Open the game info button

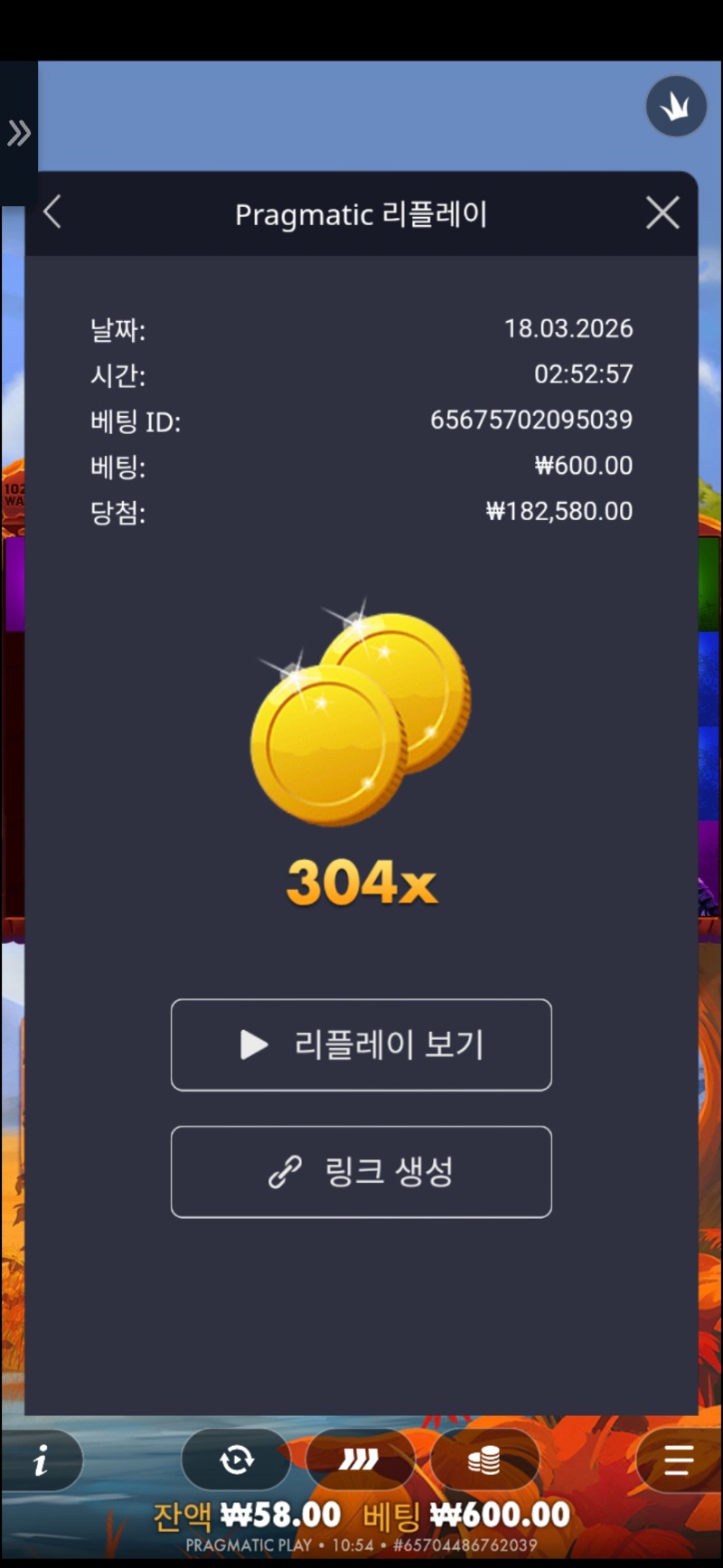tap(41, 1460)
